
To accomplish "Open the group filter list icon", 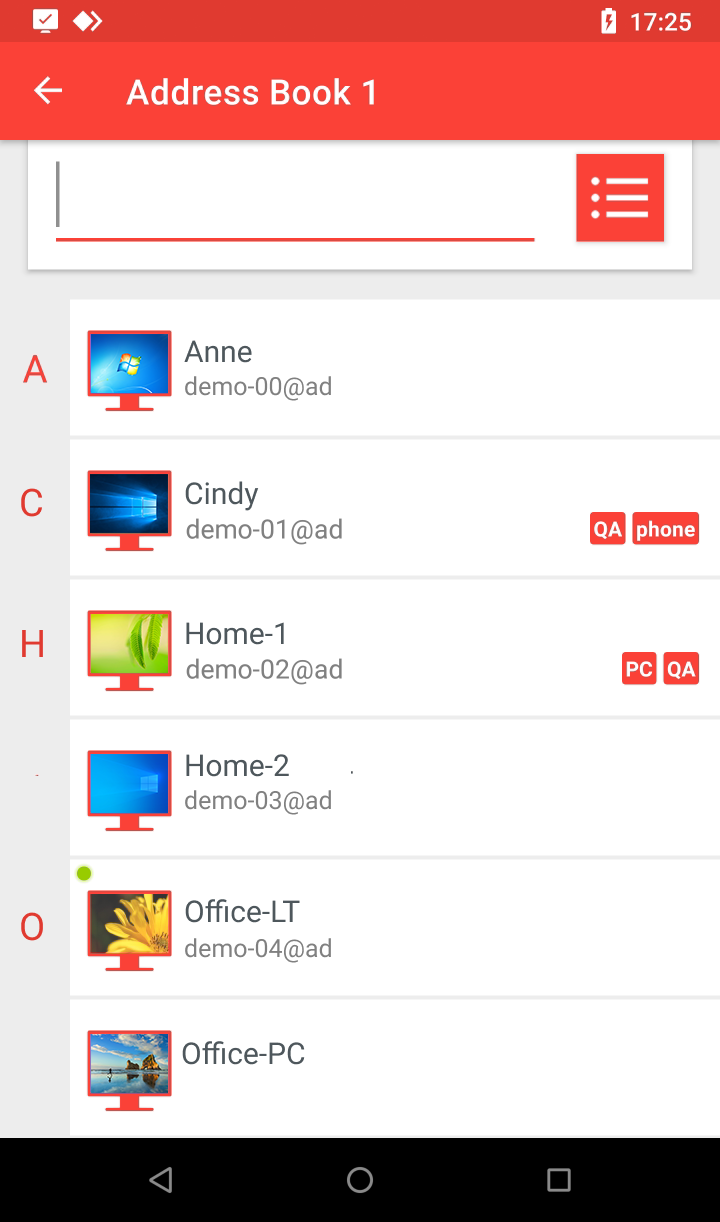I will pyautogui.click(x=619, y=197).
